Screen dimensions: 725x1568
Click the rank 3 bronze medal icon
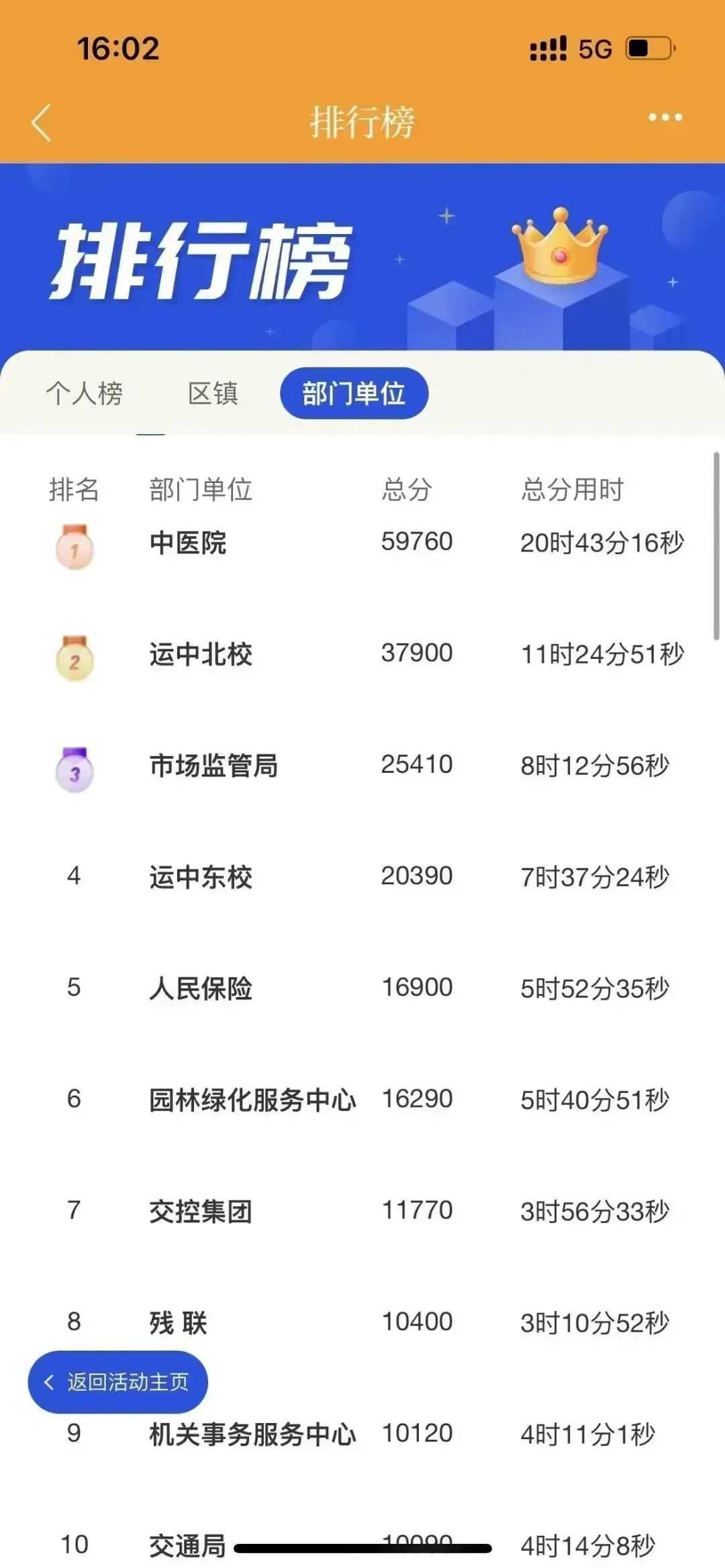(x=75, y=767)
